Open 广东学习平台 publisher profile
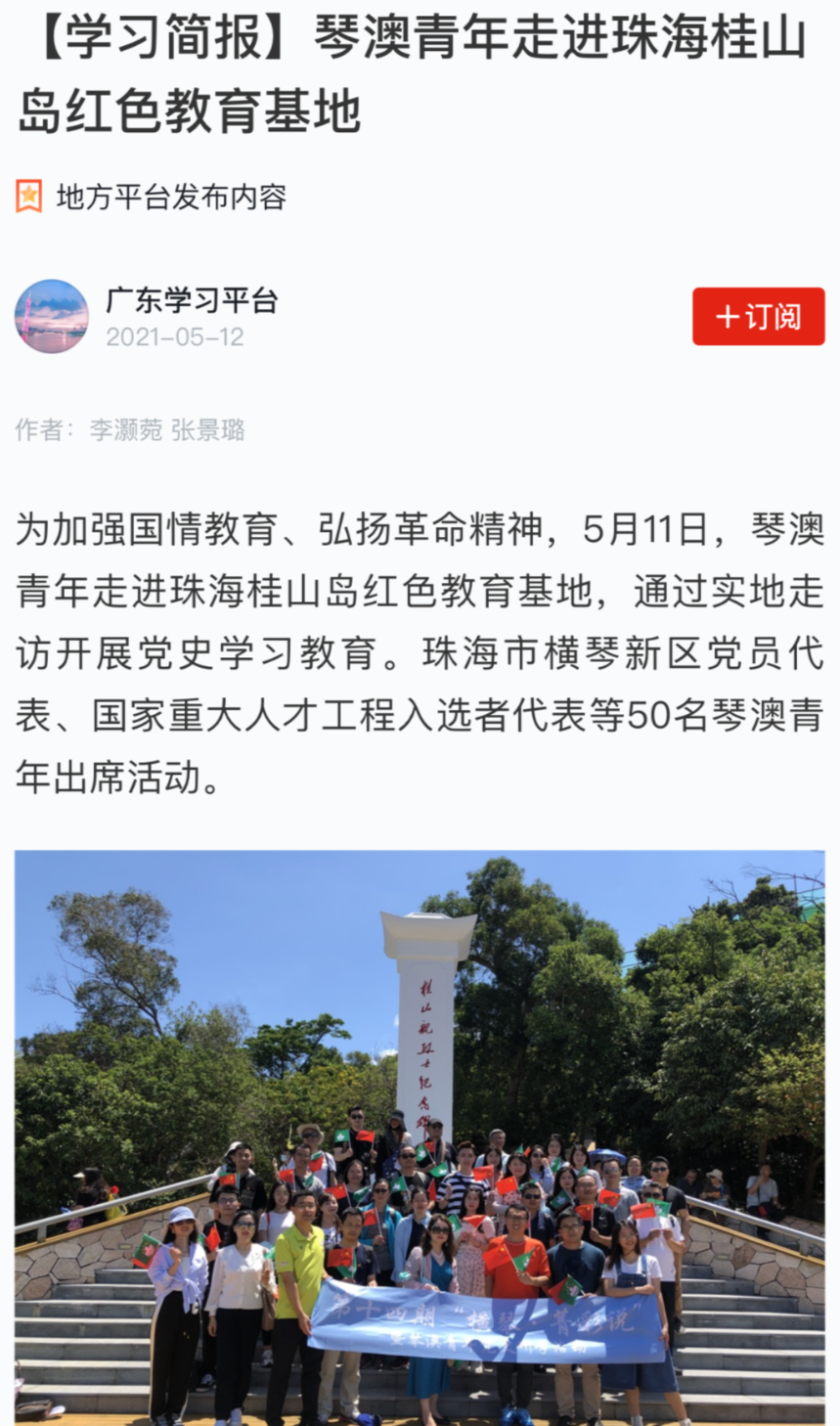 [x=192, y=300]
